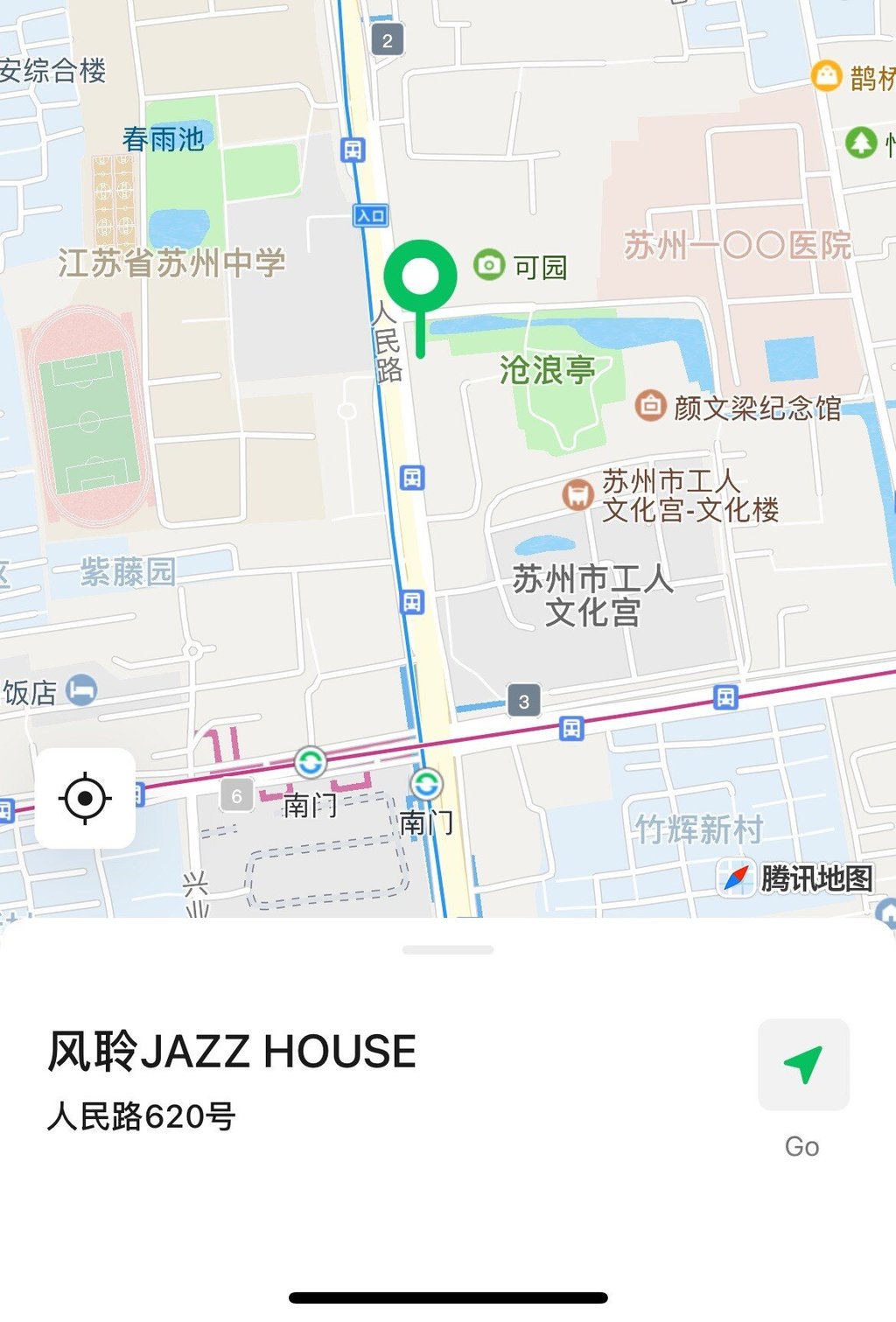Tap the green location pin

pyautogui.click(x=420, y=279)
